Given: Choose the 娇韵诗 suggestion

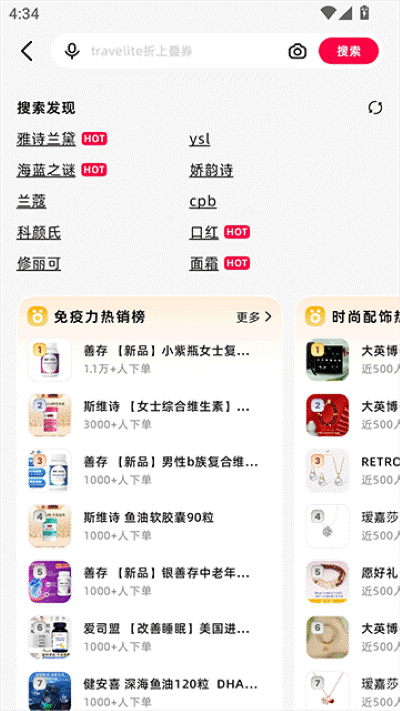Looking at the screenshot, I should (211, 170).
